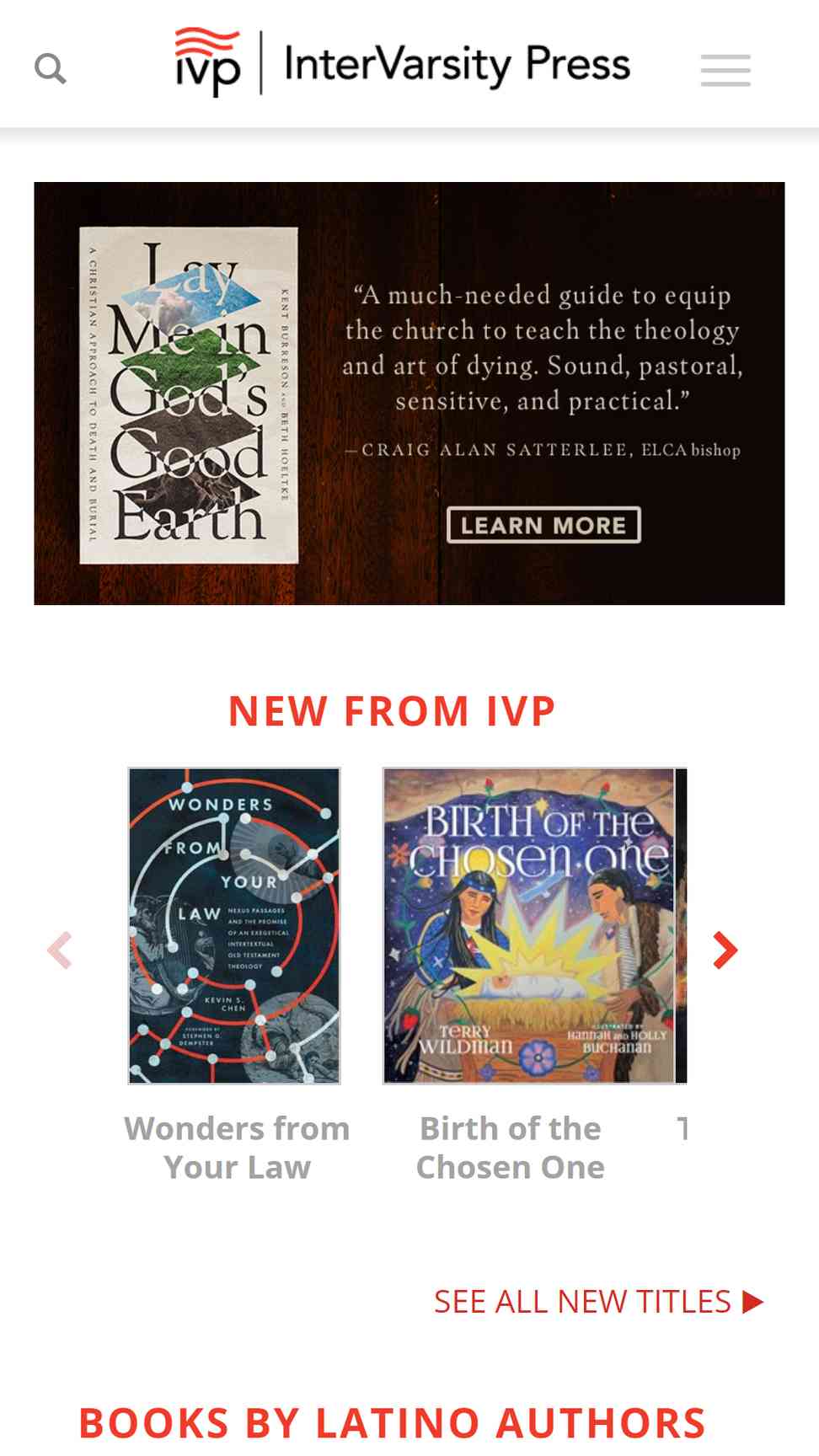Open Birth of the Chosen One cover
Viewport: 819px width, 1456px height.
(x=529, y=925)
